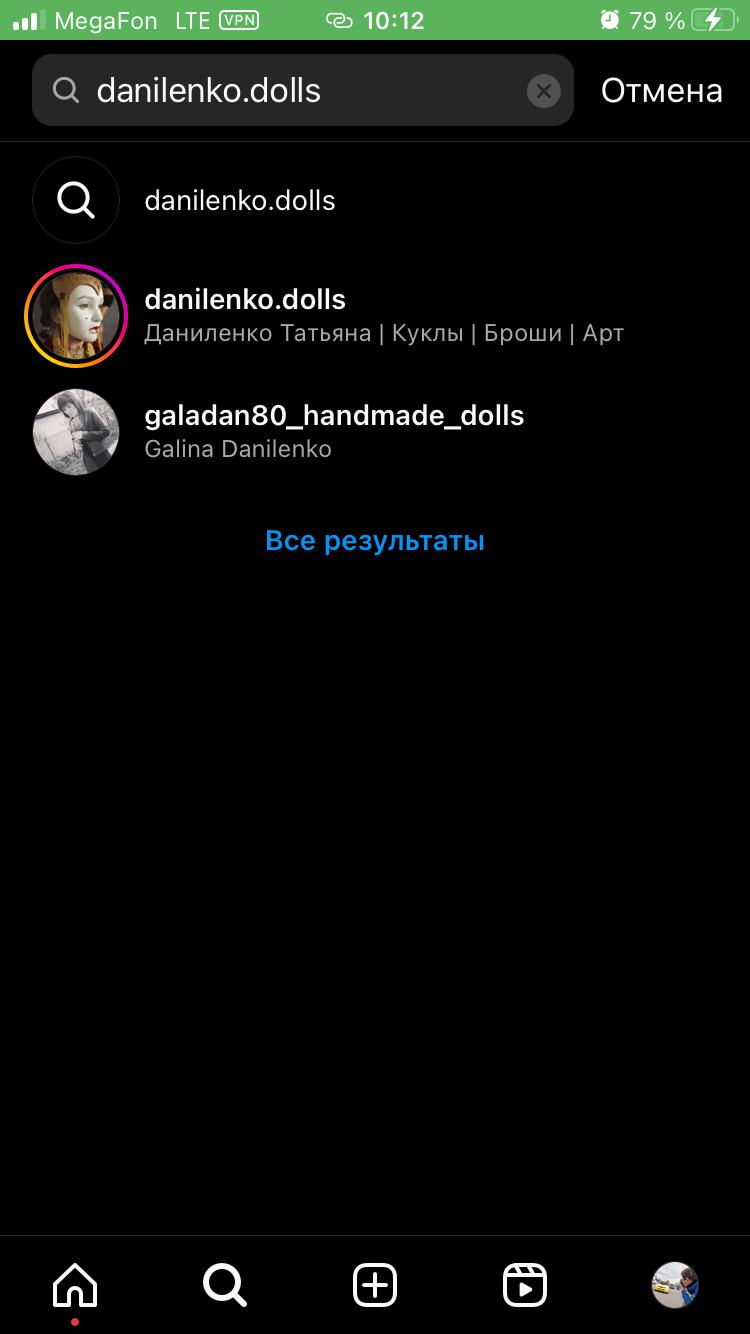Image resolution: width=750 pixels, height=1334 pixels.
Task: Open the Reels tab
Action: [525, 1285]
